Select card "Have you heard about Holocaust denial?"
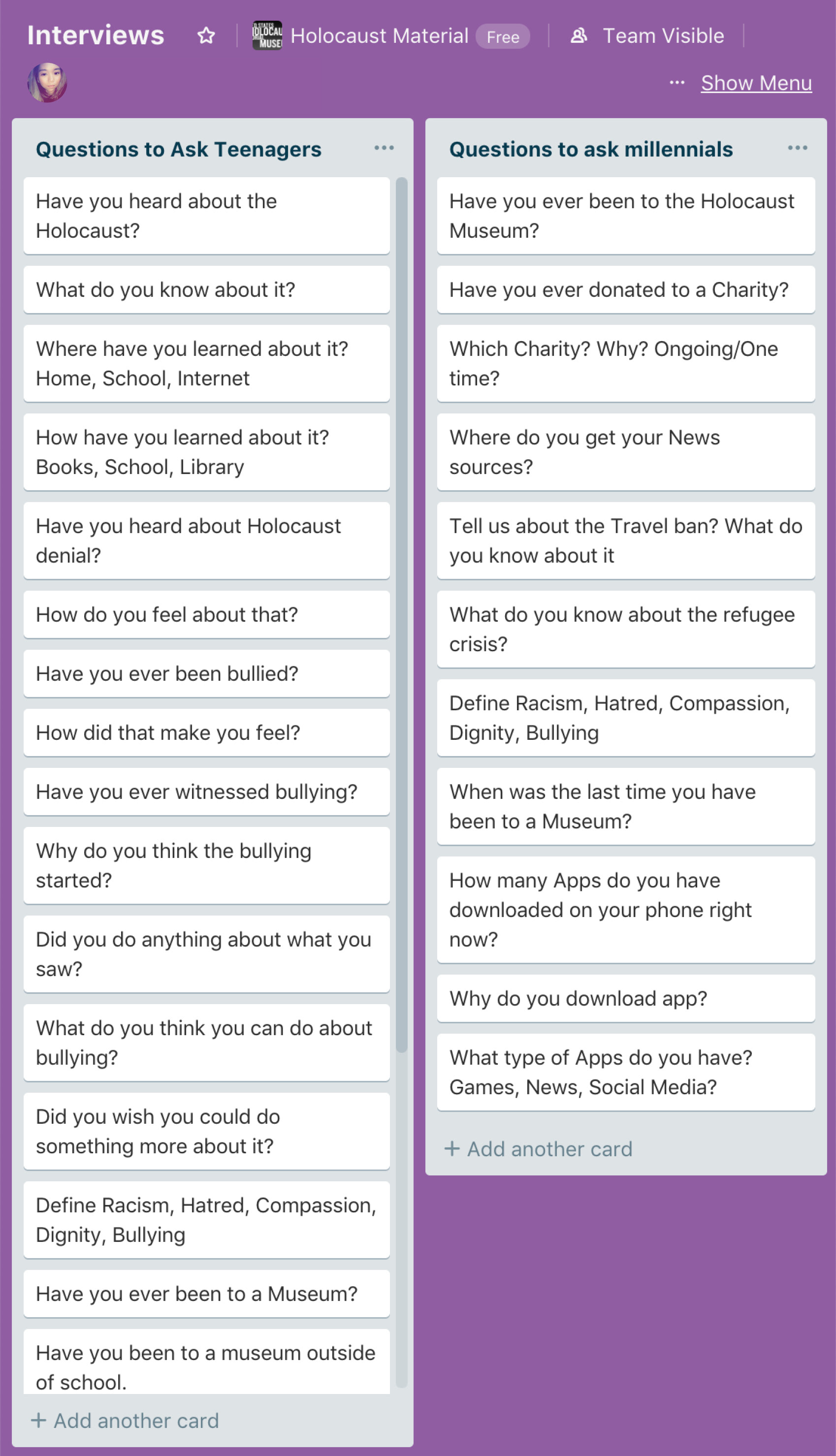836x1456 pixels. coord(207,540)
